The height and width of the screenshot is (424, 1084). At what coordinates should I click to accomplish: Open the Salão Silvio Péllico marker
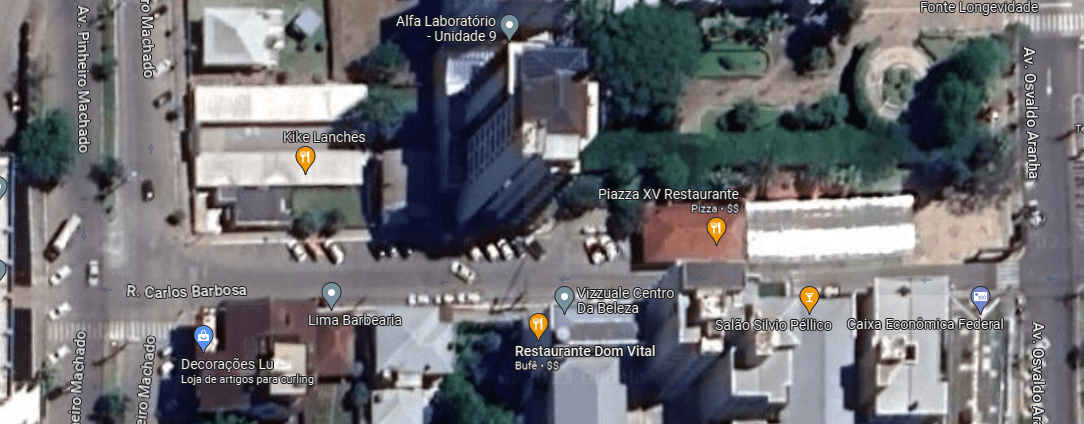[809, 297]
